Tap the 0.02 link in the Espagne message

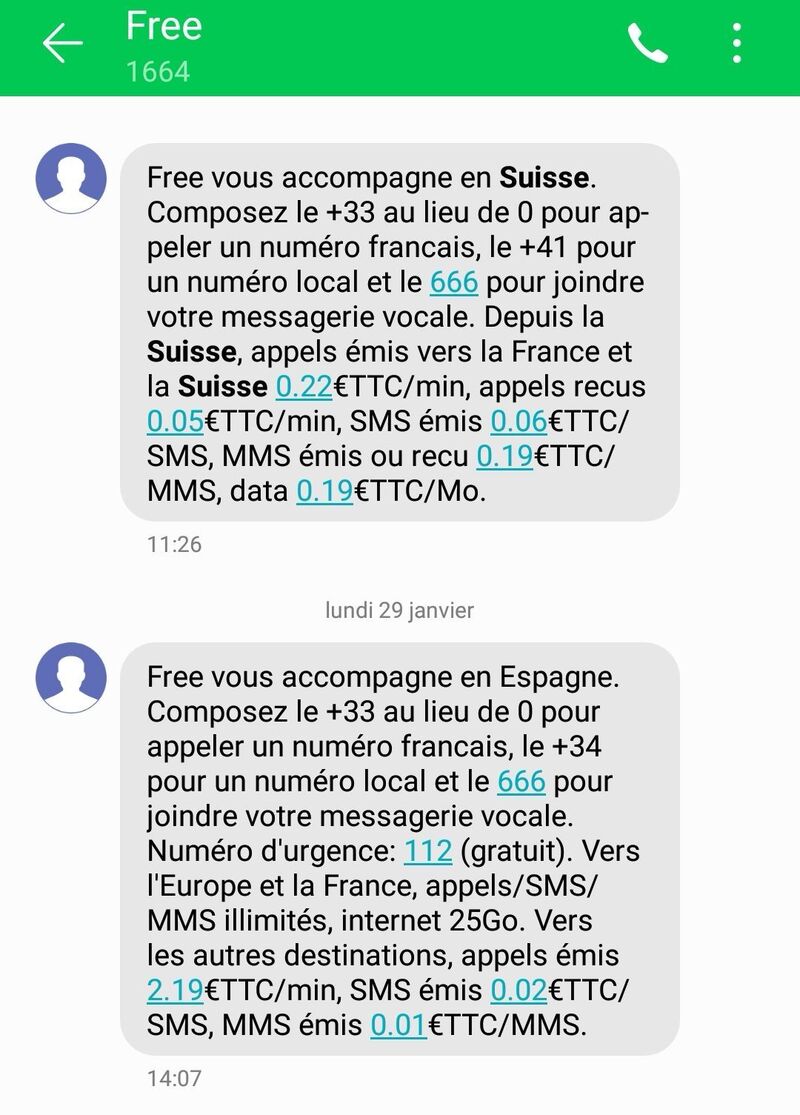[x=518, y=991]
